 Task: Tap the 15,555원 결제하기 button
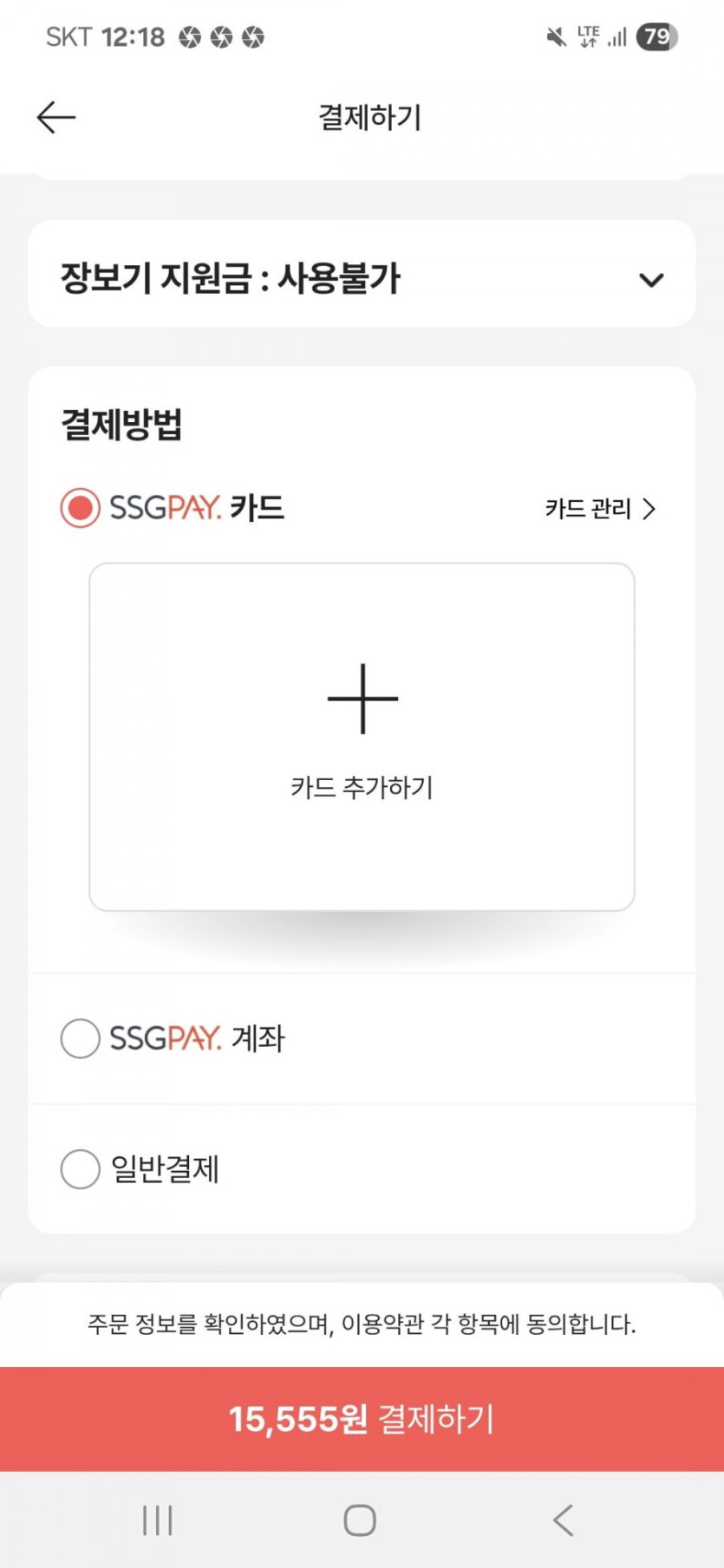click(362, 1419)
